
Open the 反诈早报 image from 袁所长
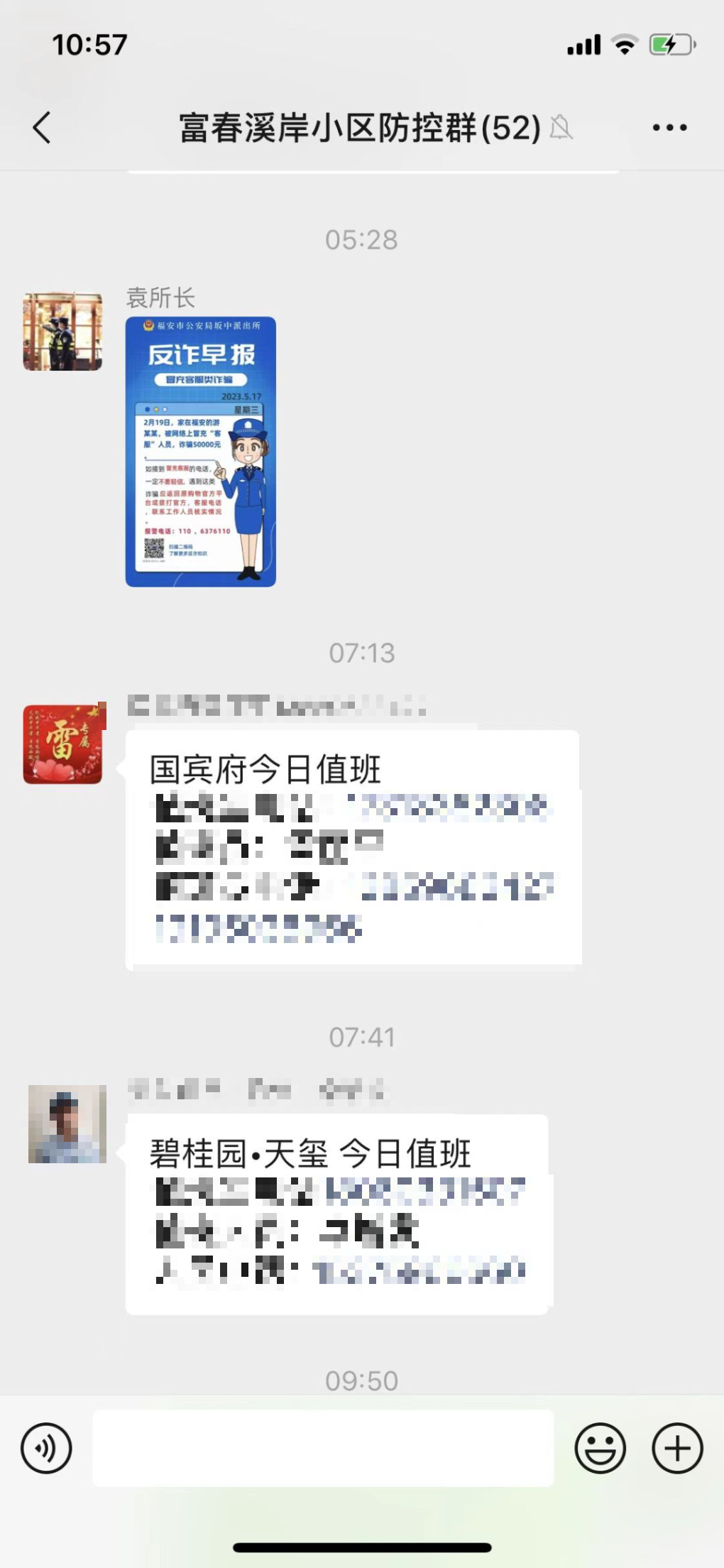(201, 452)
